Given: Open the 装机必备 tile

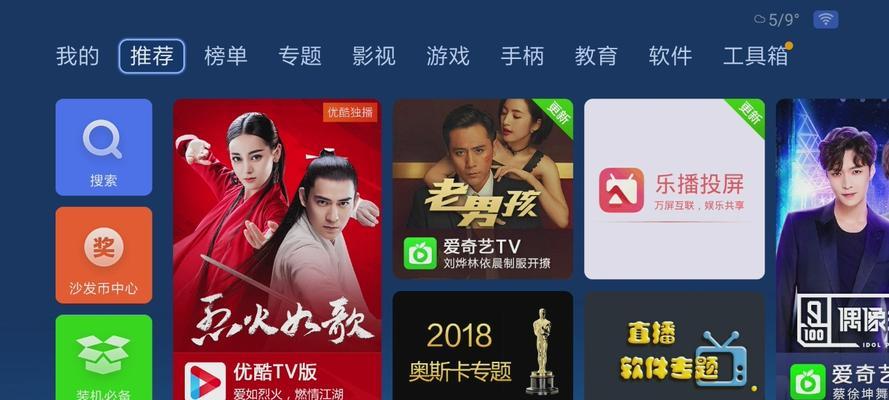Looking at the screenshot, I should click(104, 357).
